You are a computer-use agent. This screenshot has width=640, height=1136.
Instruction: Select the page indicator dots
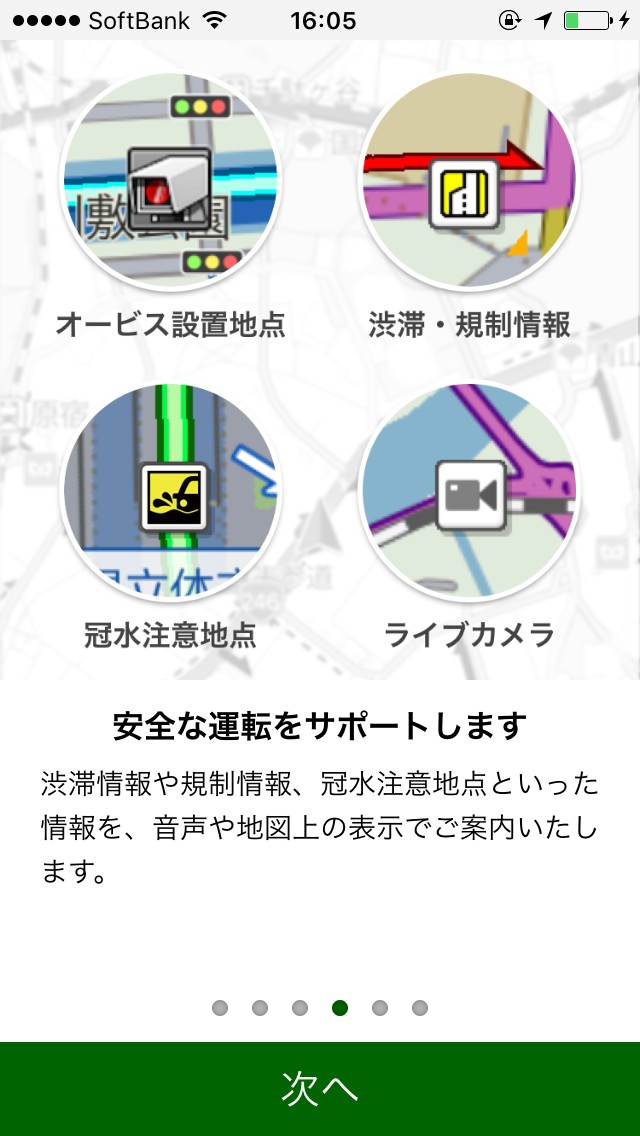coord(320,1008)
